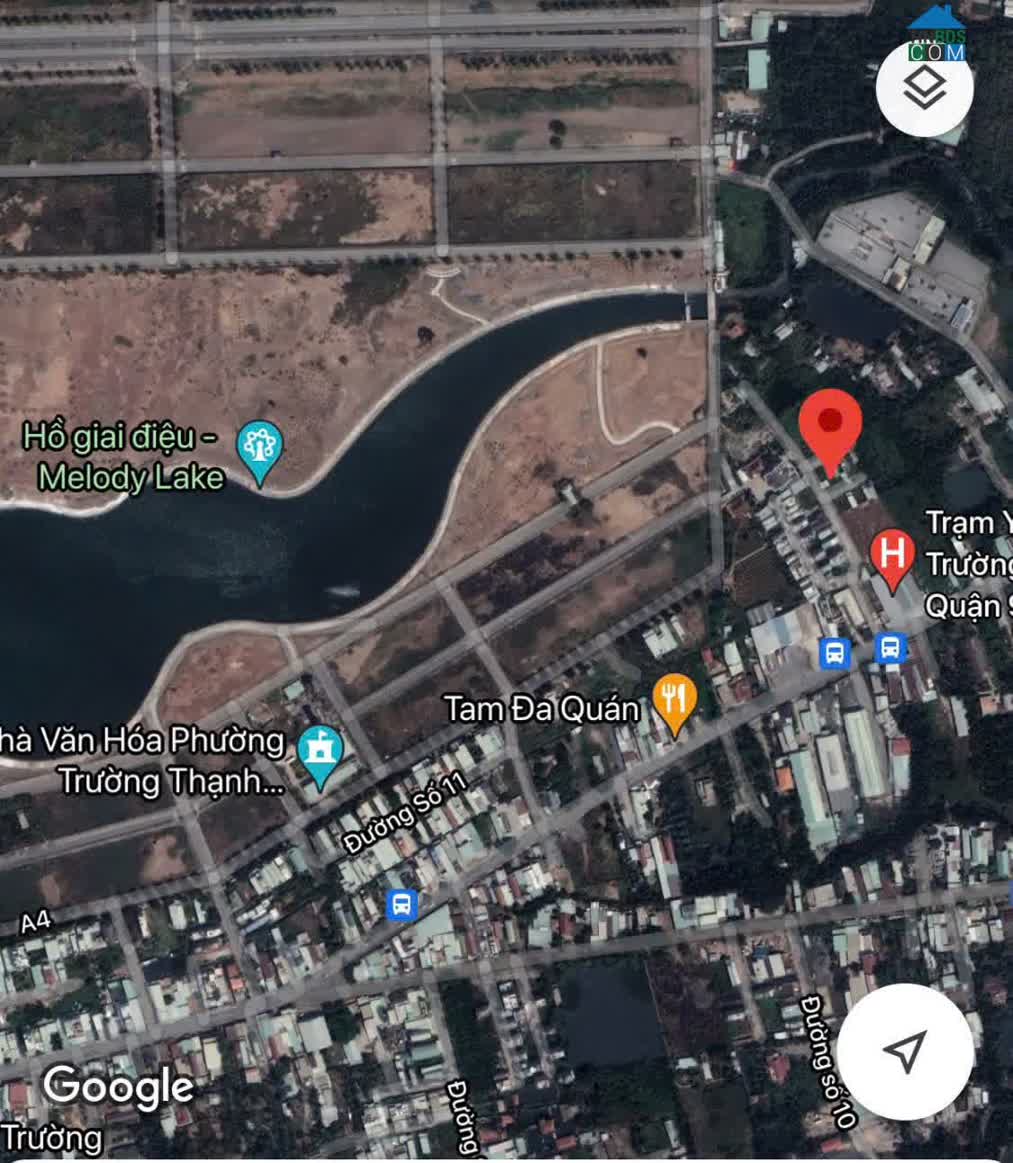Open the Nhà Văn Hóa Phường Trường Thạnh marker
1013x1163 pixels.
tap(320, 754)
